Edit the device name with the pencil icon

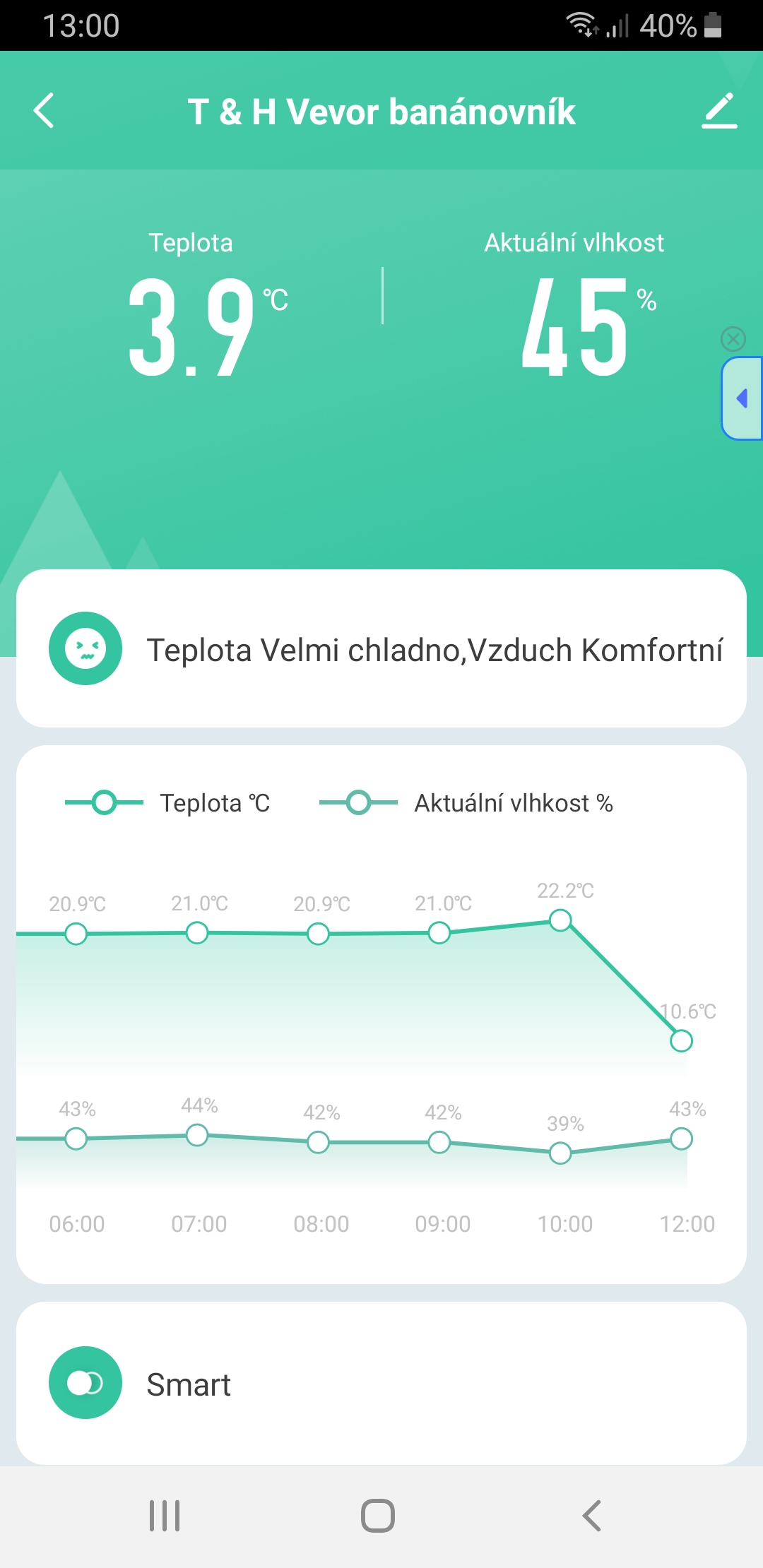pyautogui.click(x=719, y=111)
